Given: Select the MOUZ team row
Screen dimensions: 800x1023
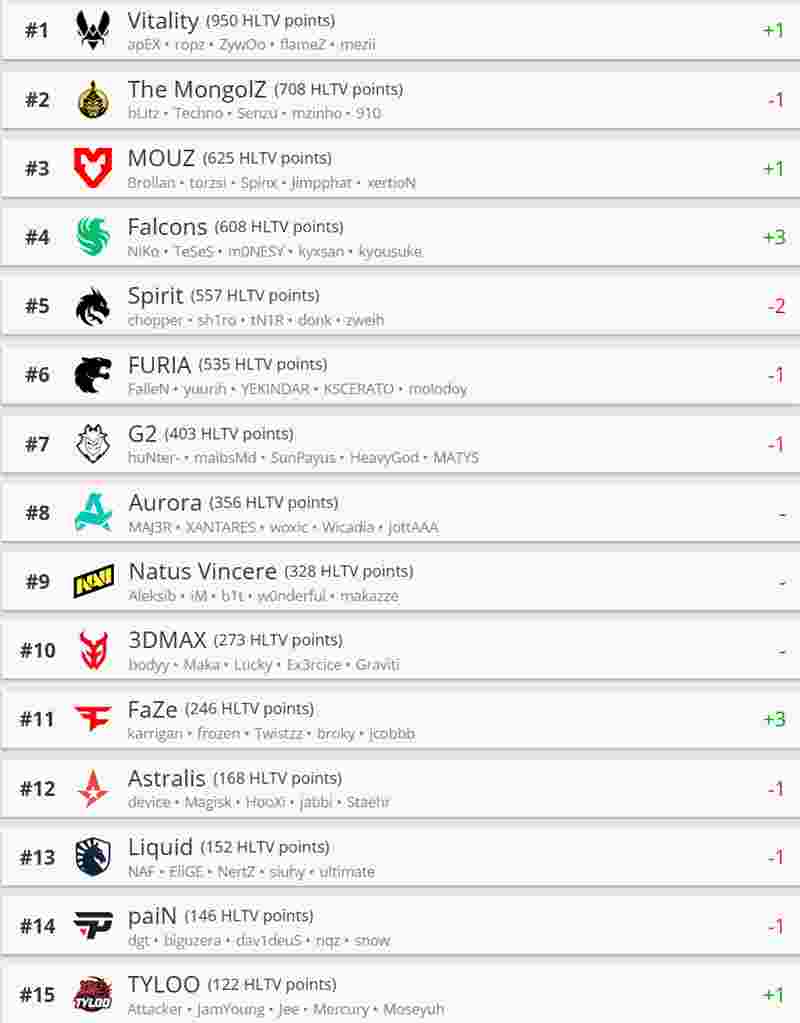Looking at the screenshot, I should point(400,169).
